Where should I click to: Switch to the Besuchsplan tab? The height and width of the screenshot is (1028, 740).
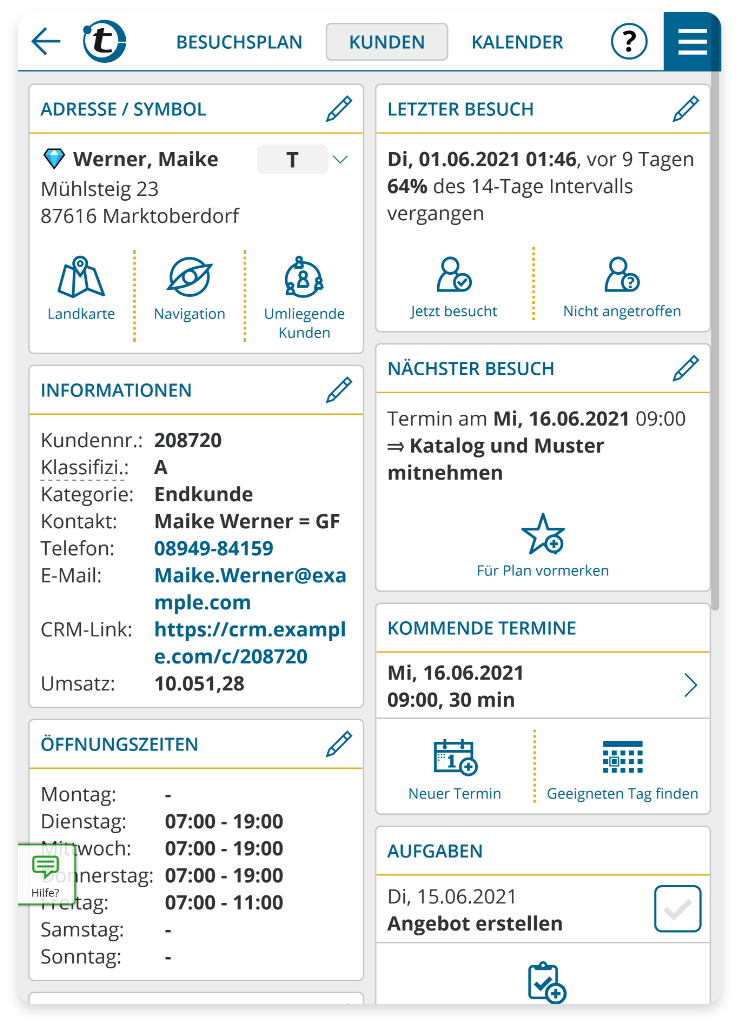click(239, 42)
